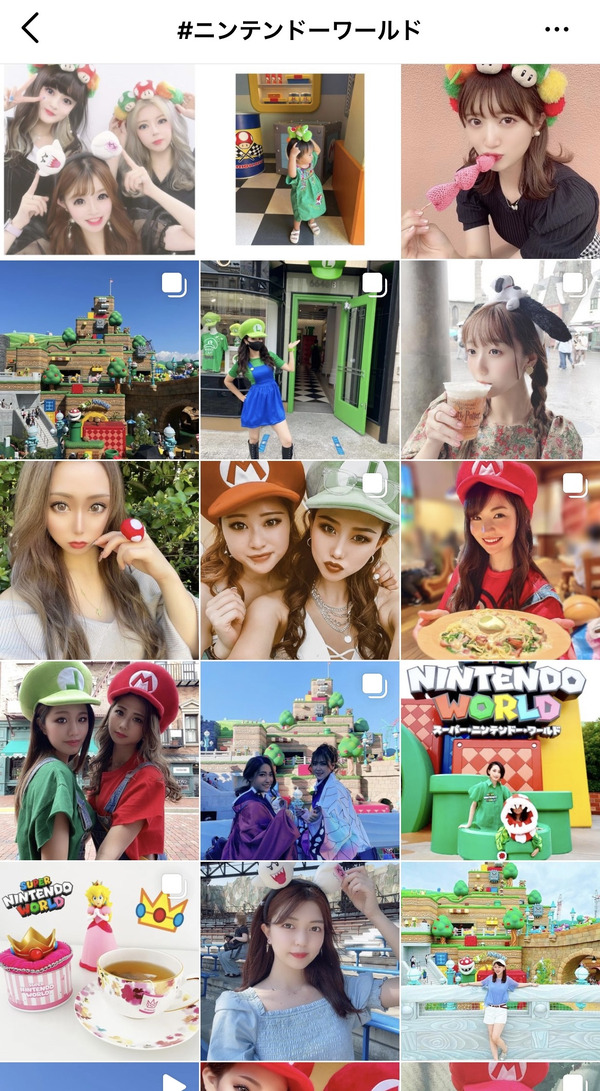Viewport: 600px width, 1091px height.
Task: Open the Luigi costume post by green door
Action: tap(300, 360)
